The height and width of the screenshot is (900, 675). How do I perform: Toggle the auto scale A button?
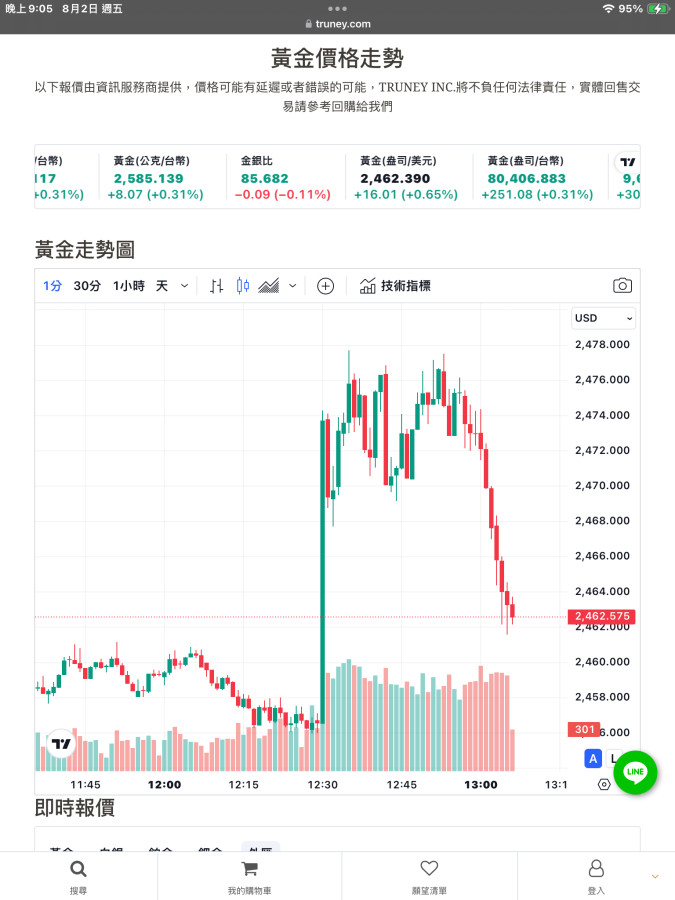click(593, 758)
